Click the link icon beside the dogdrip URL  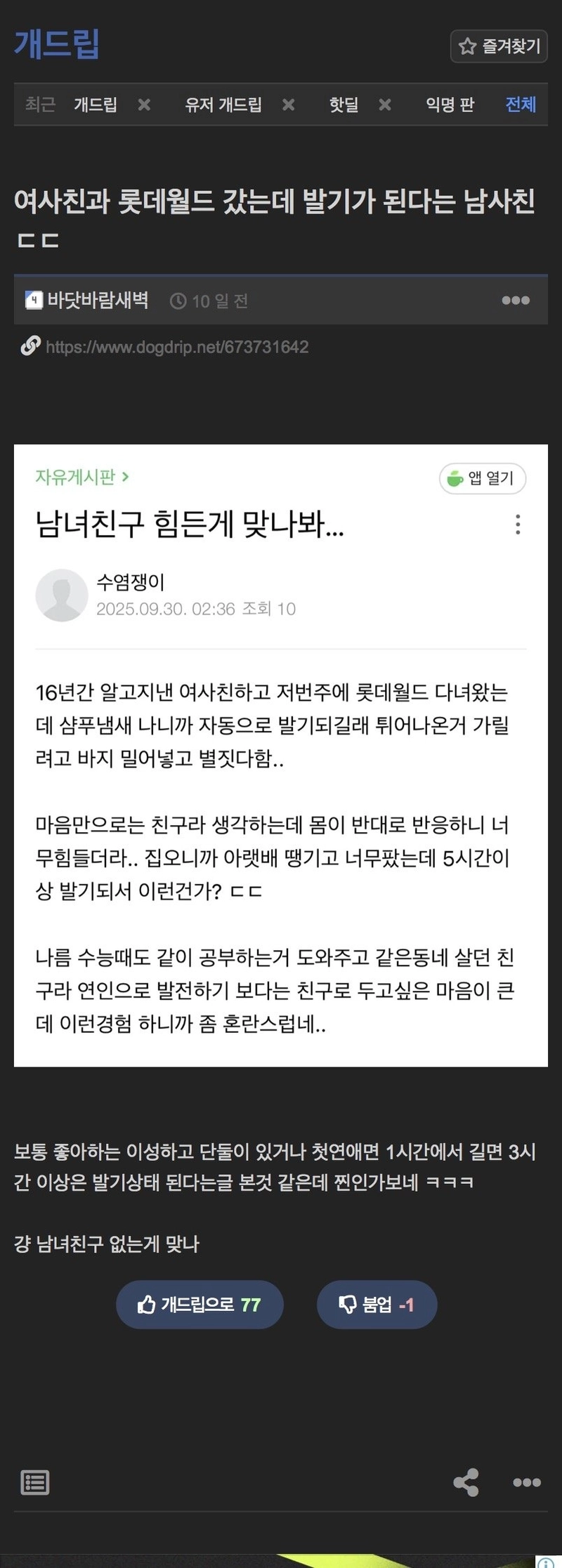coord(30,346)
